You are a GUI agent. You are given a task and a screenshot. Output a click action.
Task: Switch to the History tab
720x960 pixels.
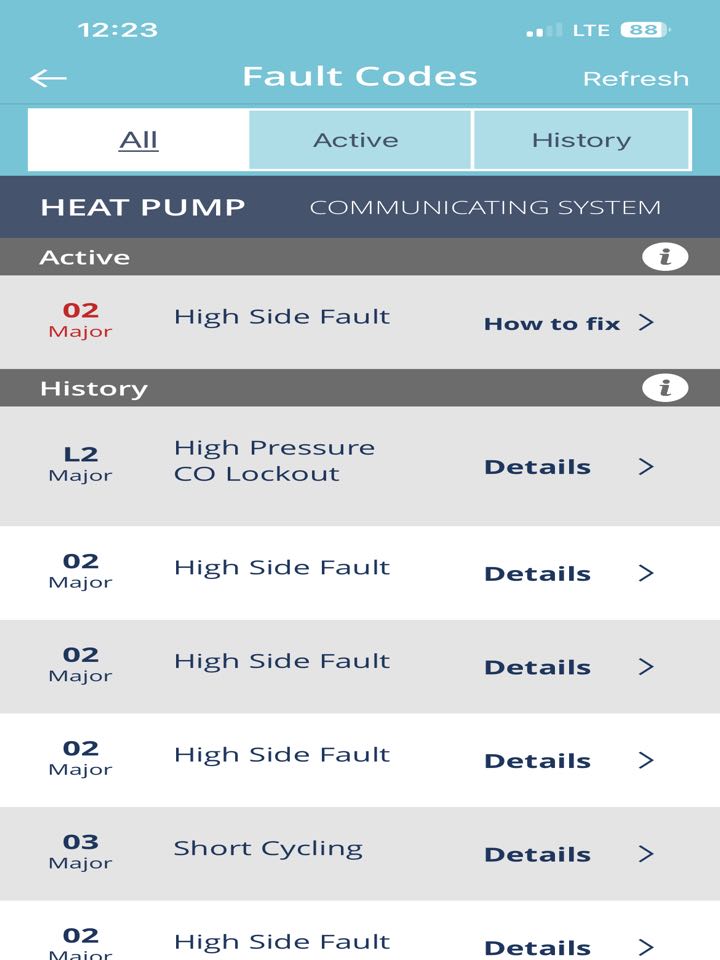[582, 140]
